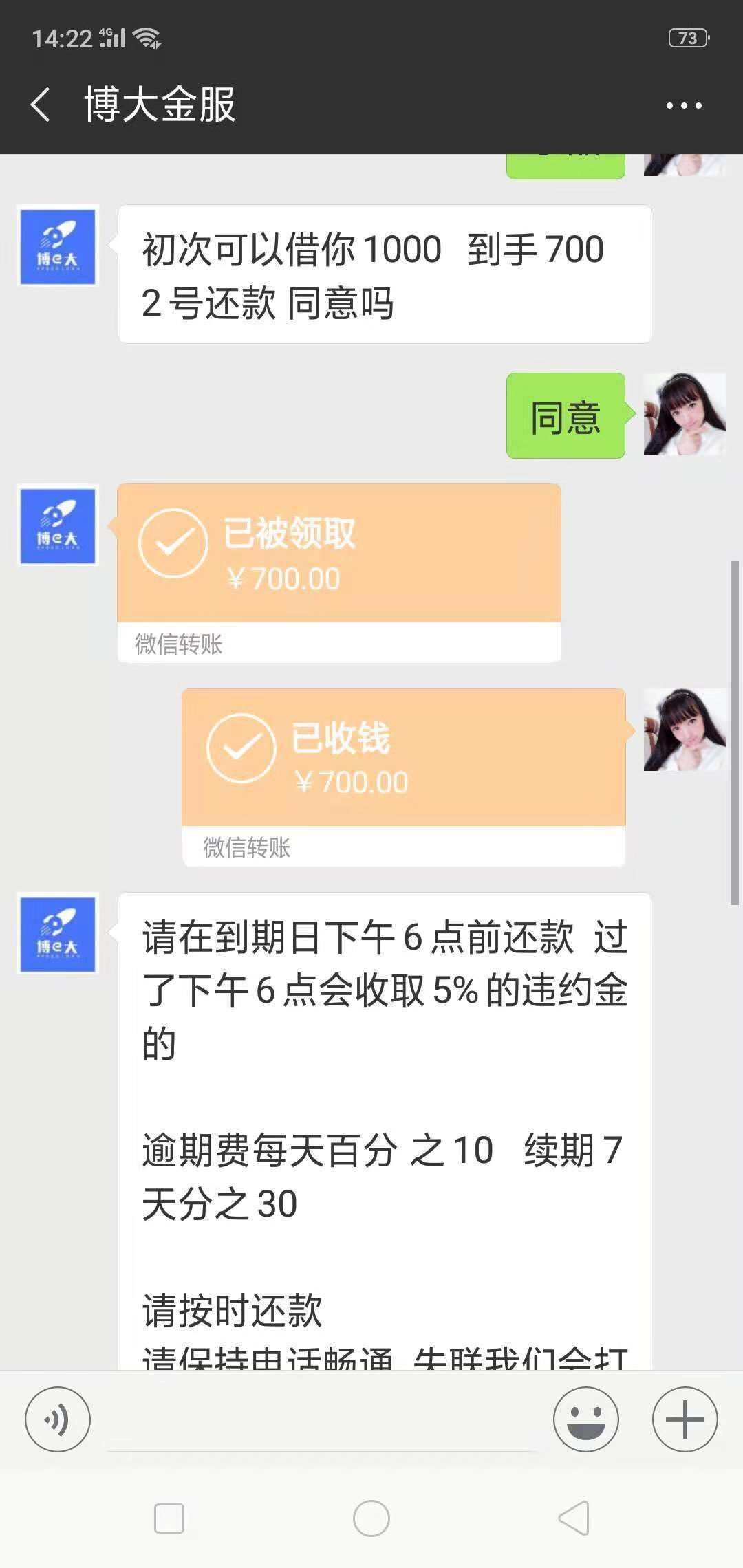Screen dimensions: 743x1568
Task: Open the 已收钱 ¥700.00 transfer card
Action: [404, 777]
